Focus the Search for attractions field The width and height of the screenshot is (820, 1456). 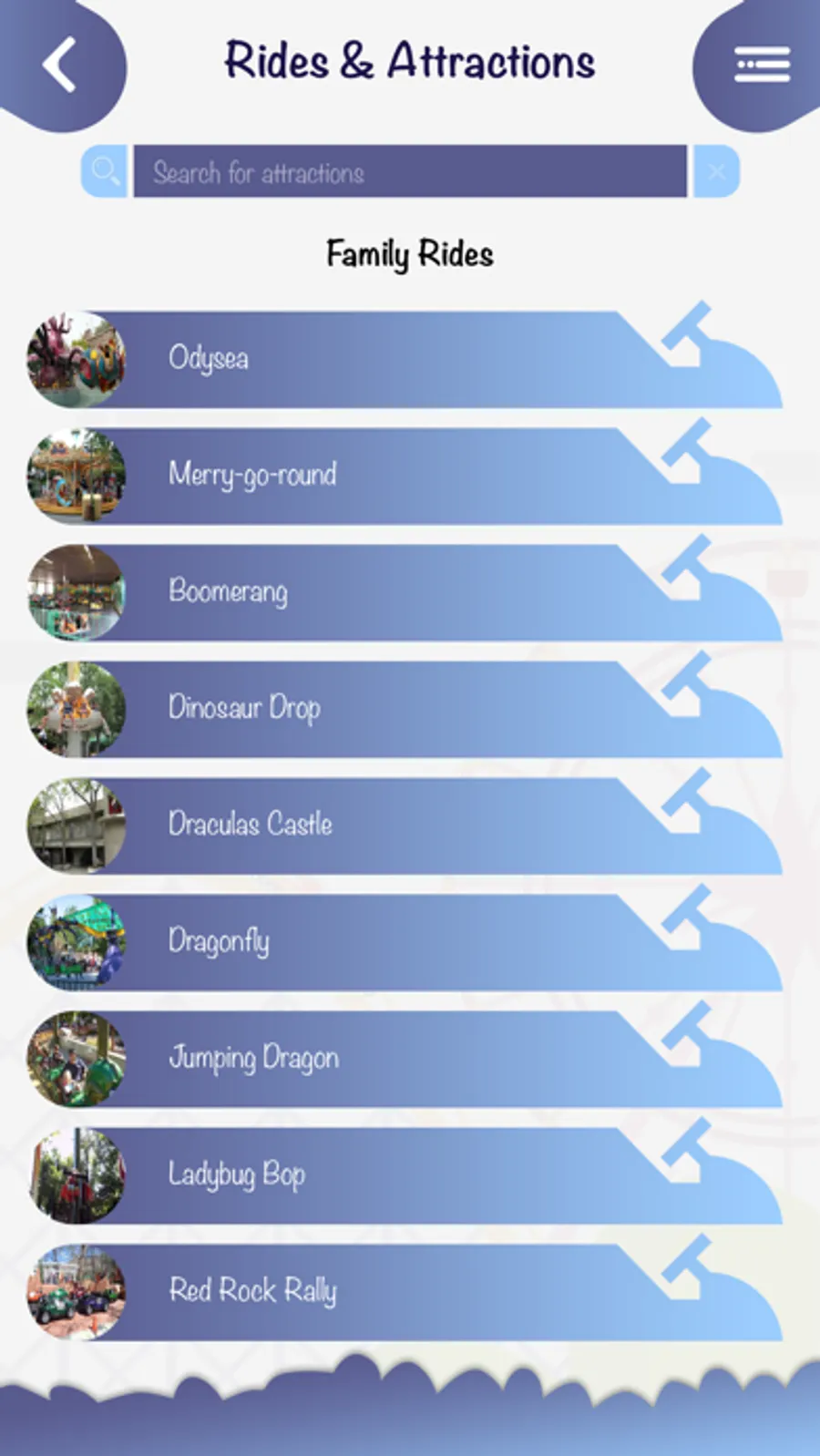point(410,171)
